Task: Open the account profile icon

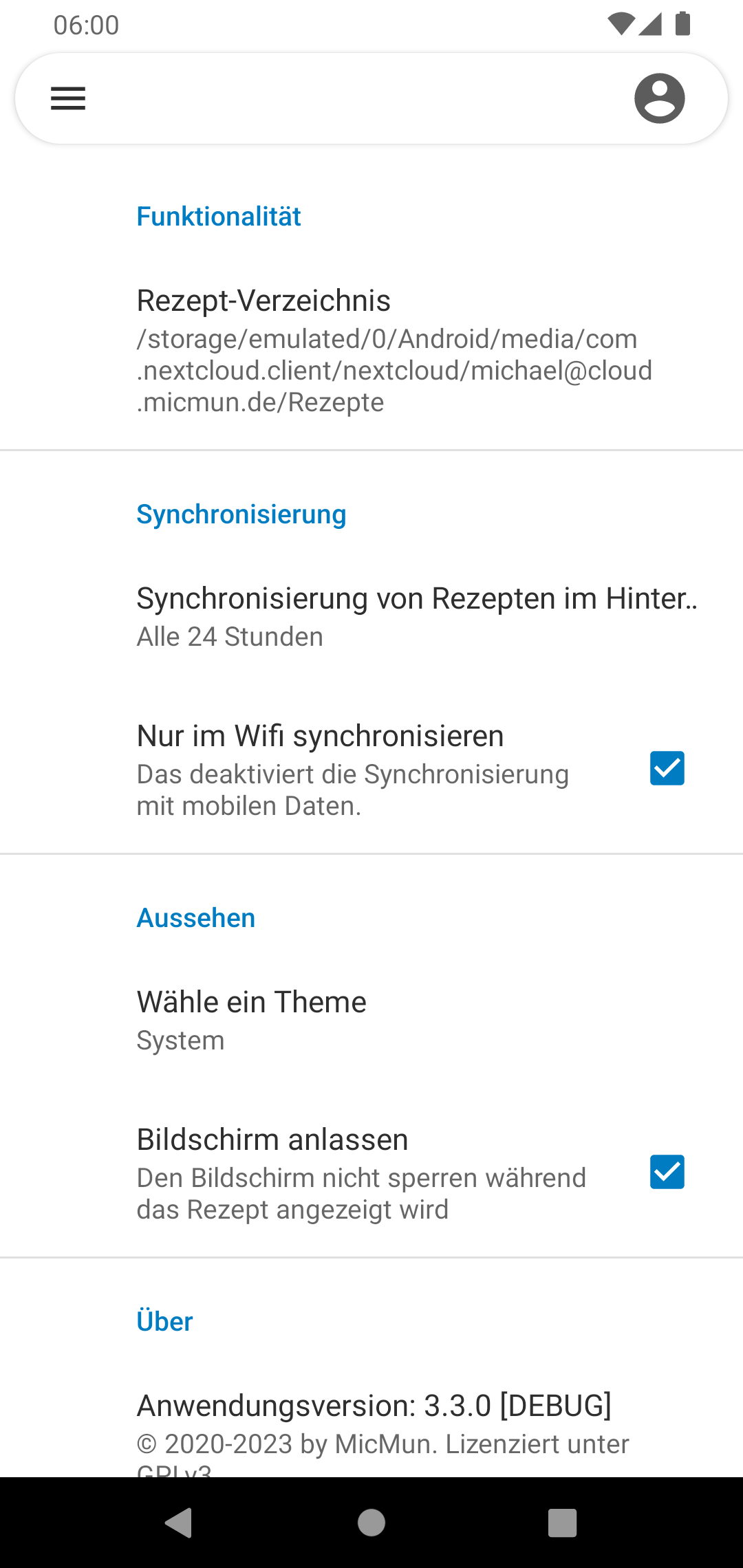Action: coord(659,98)
